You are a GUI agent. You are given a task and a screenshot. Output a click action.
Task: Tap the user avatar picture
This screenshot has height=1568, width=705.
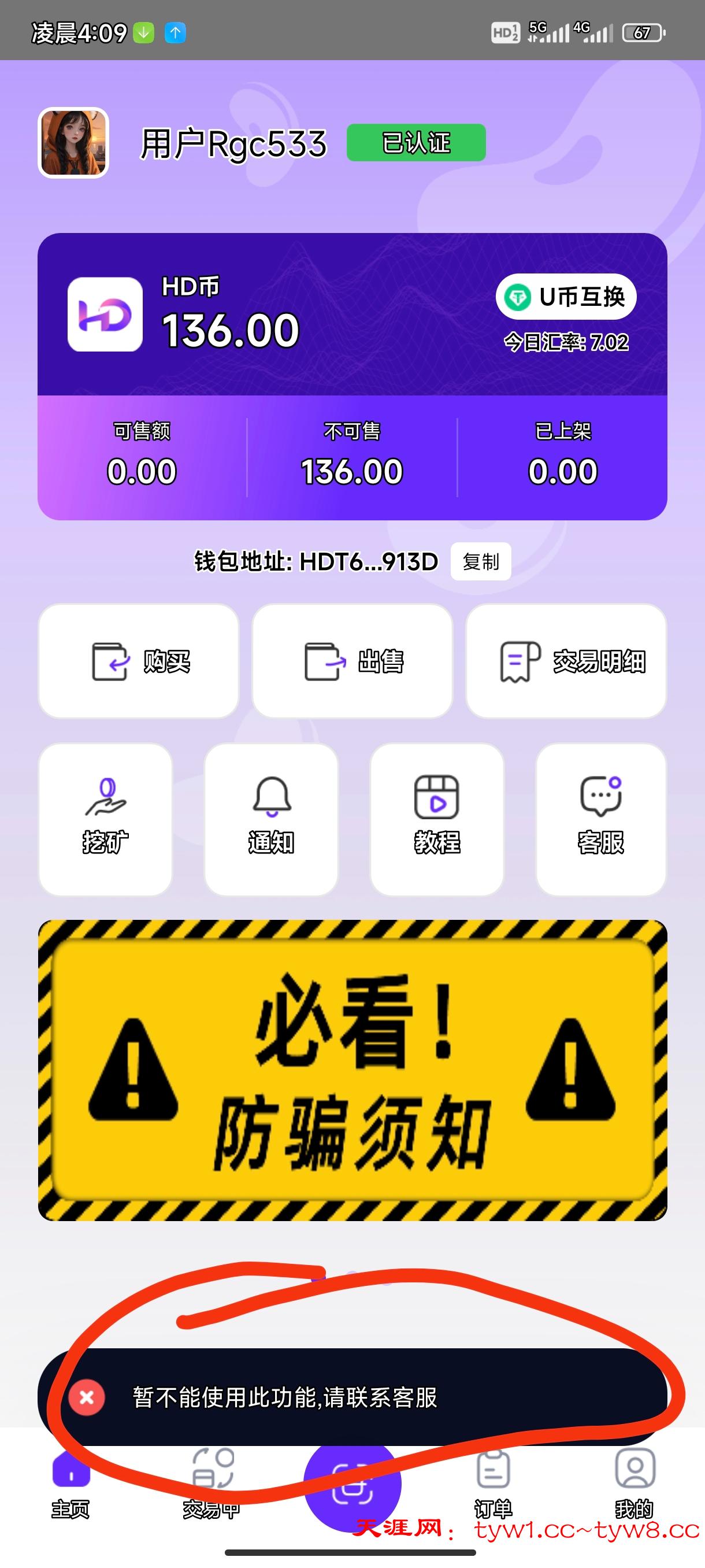[73, 143]
